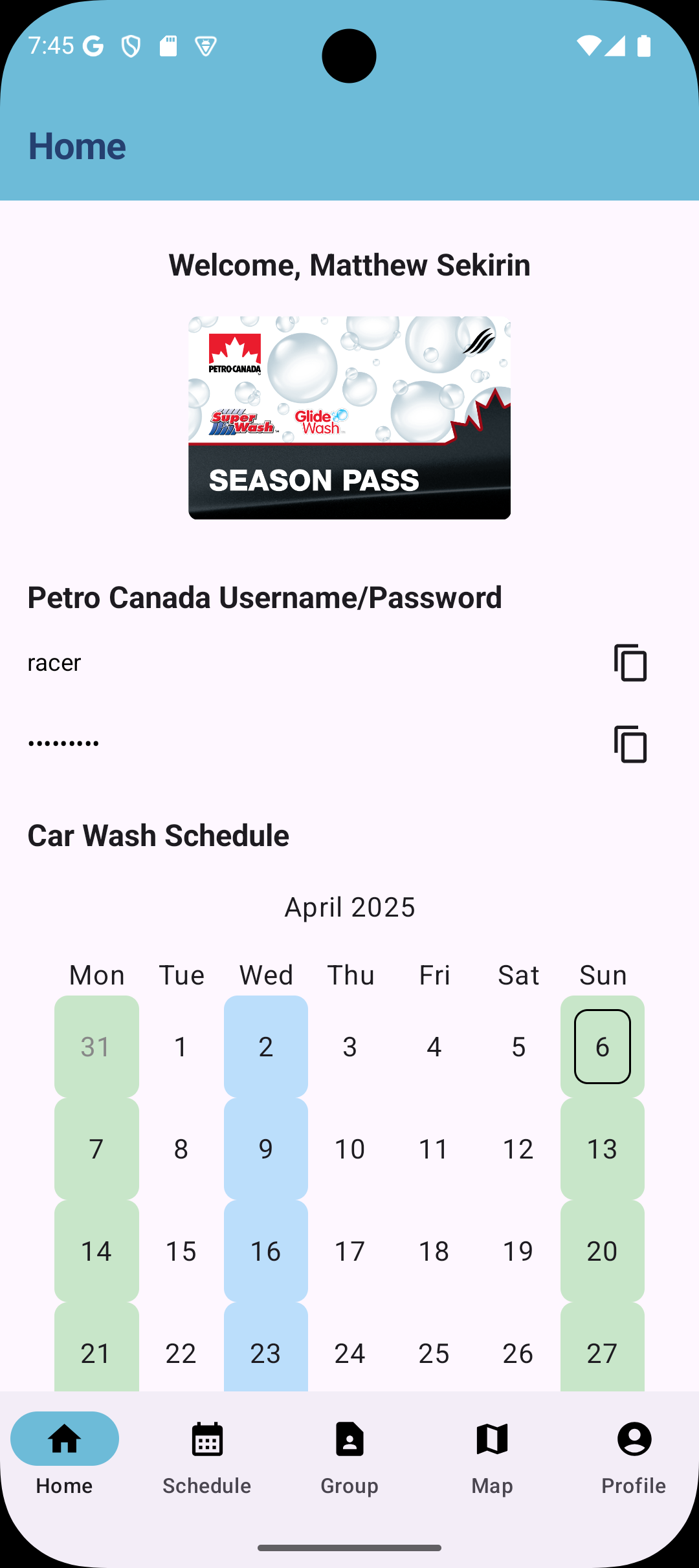Select Monday April 14

click(96, 1250)
